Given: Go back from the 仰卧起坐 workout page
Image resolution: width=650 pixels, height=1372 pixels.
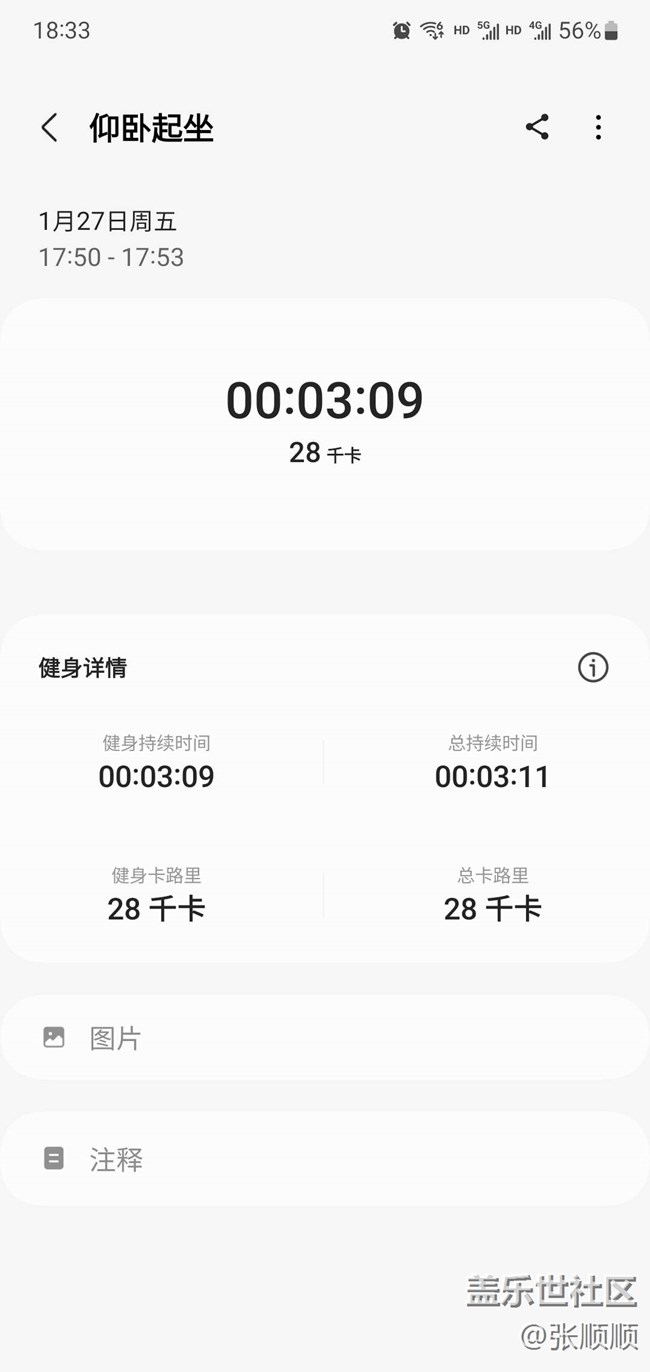Looking at the screenshot, I should point(49,128).
